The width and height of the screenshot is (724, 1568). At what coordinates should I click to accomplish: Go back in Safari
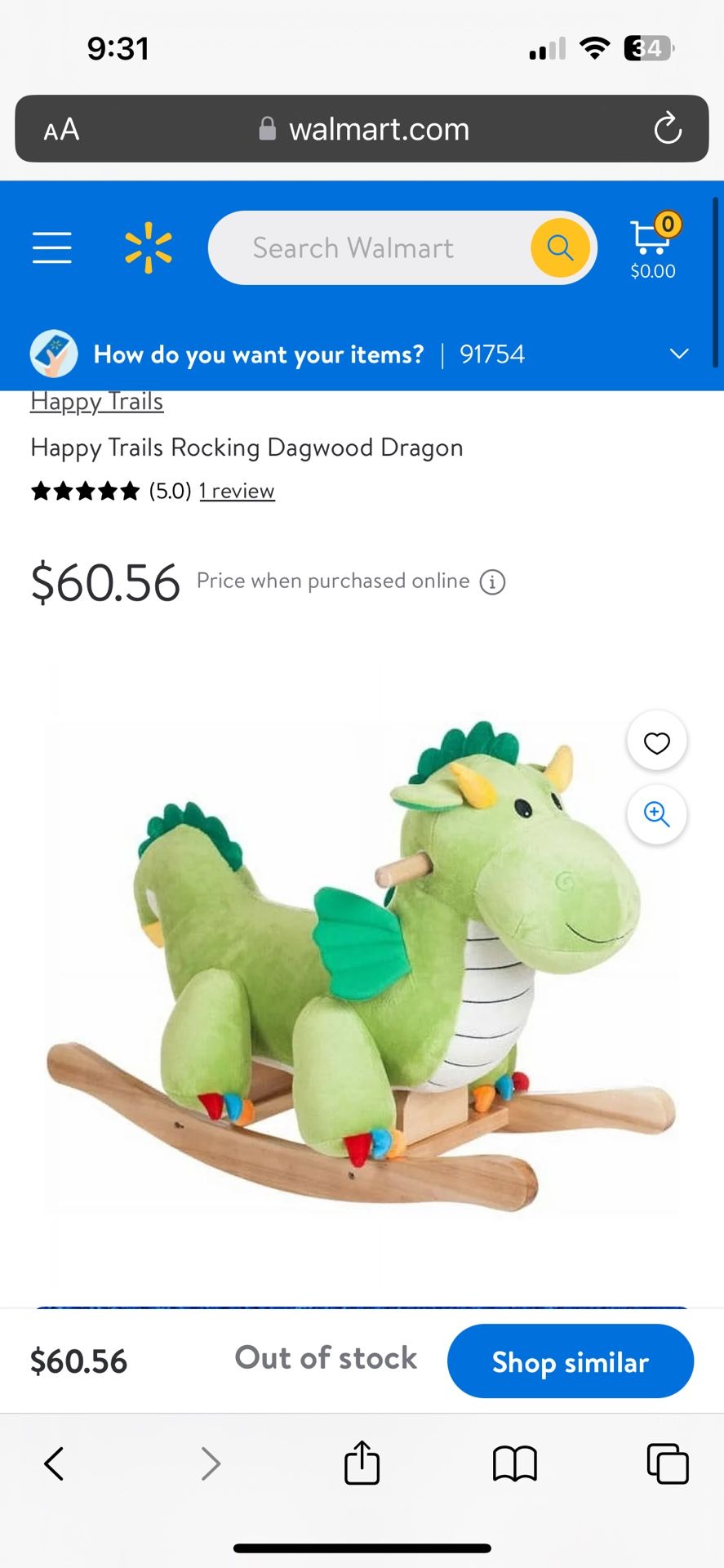pos(54,1463)
